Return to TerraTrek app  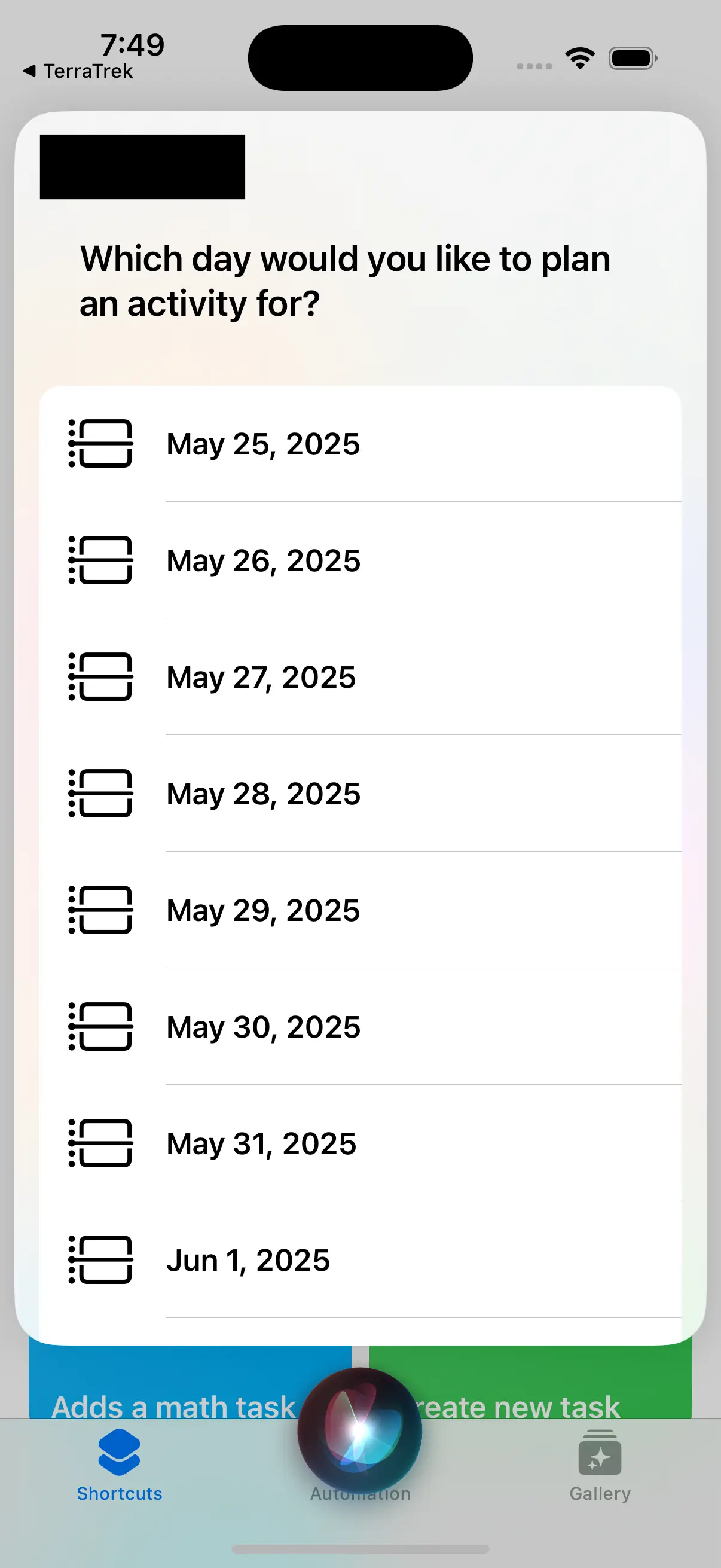(78, 71)
